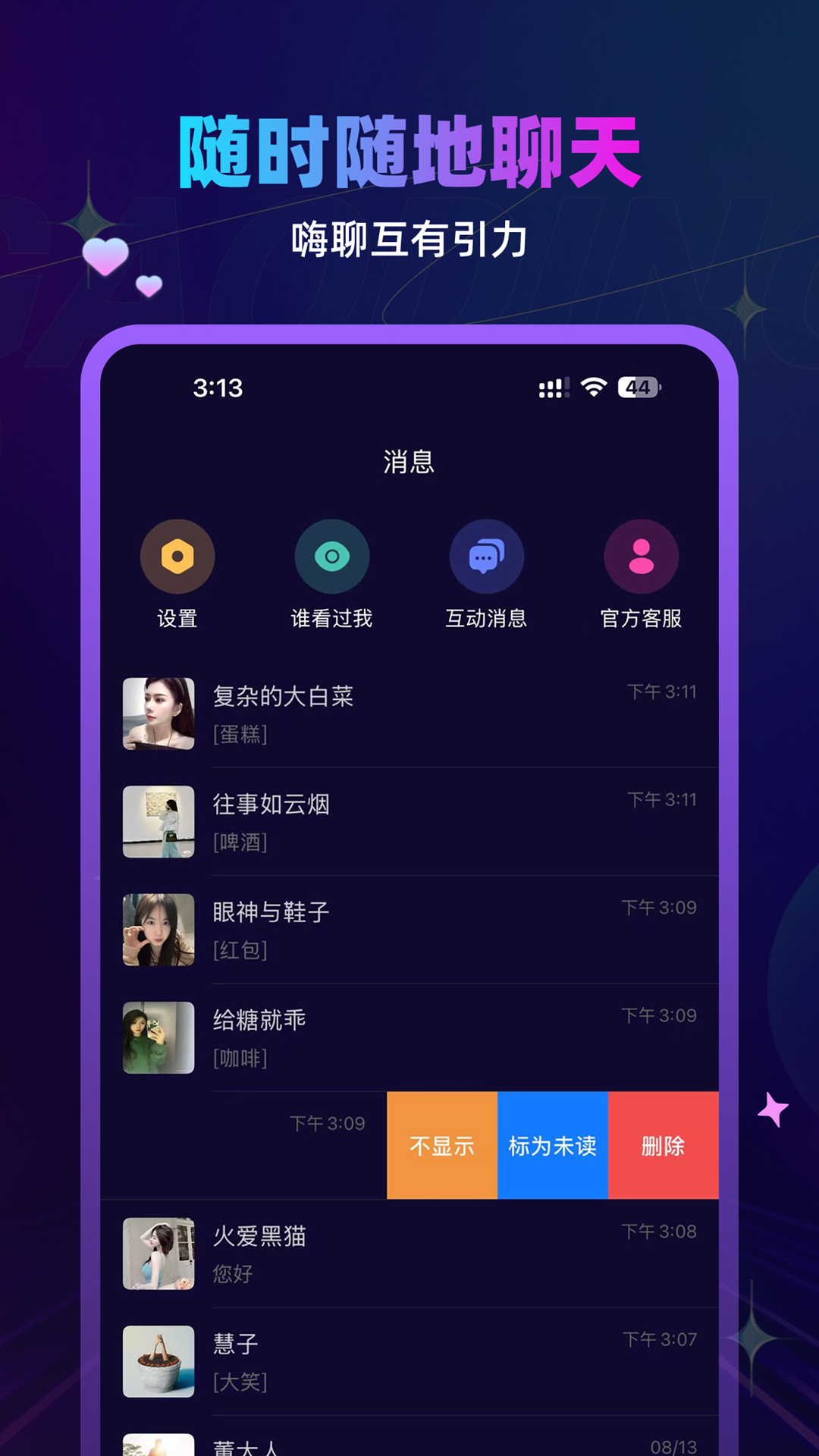Screen dimensions: 819x1456
Task: View 慧子's profile avatar
Action: click(158, 1362)
